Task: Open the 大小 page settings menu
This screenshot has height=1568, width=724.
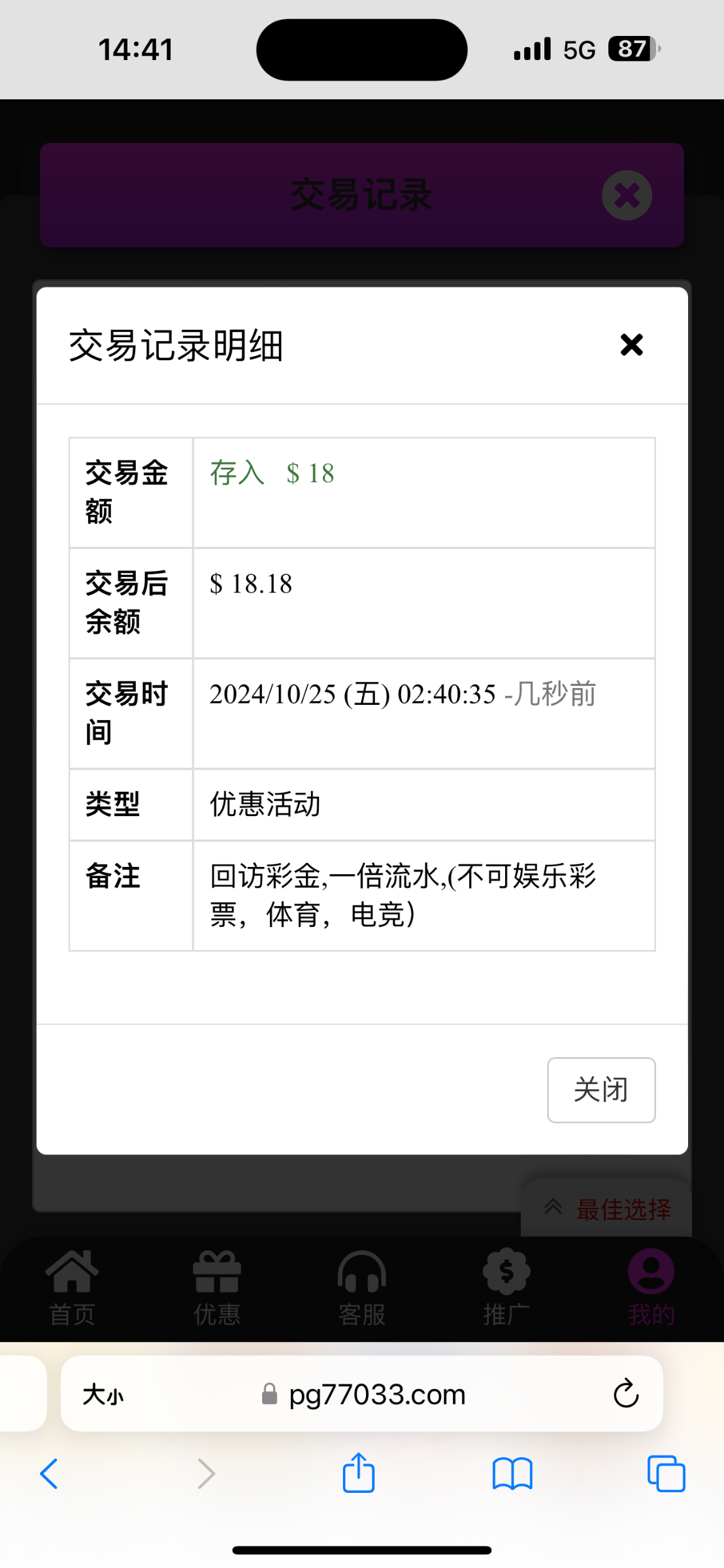Action: [103, 1394]
